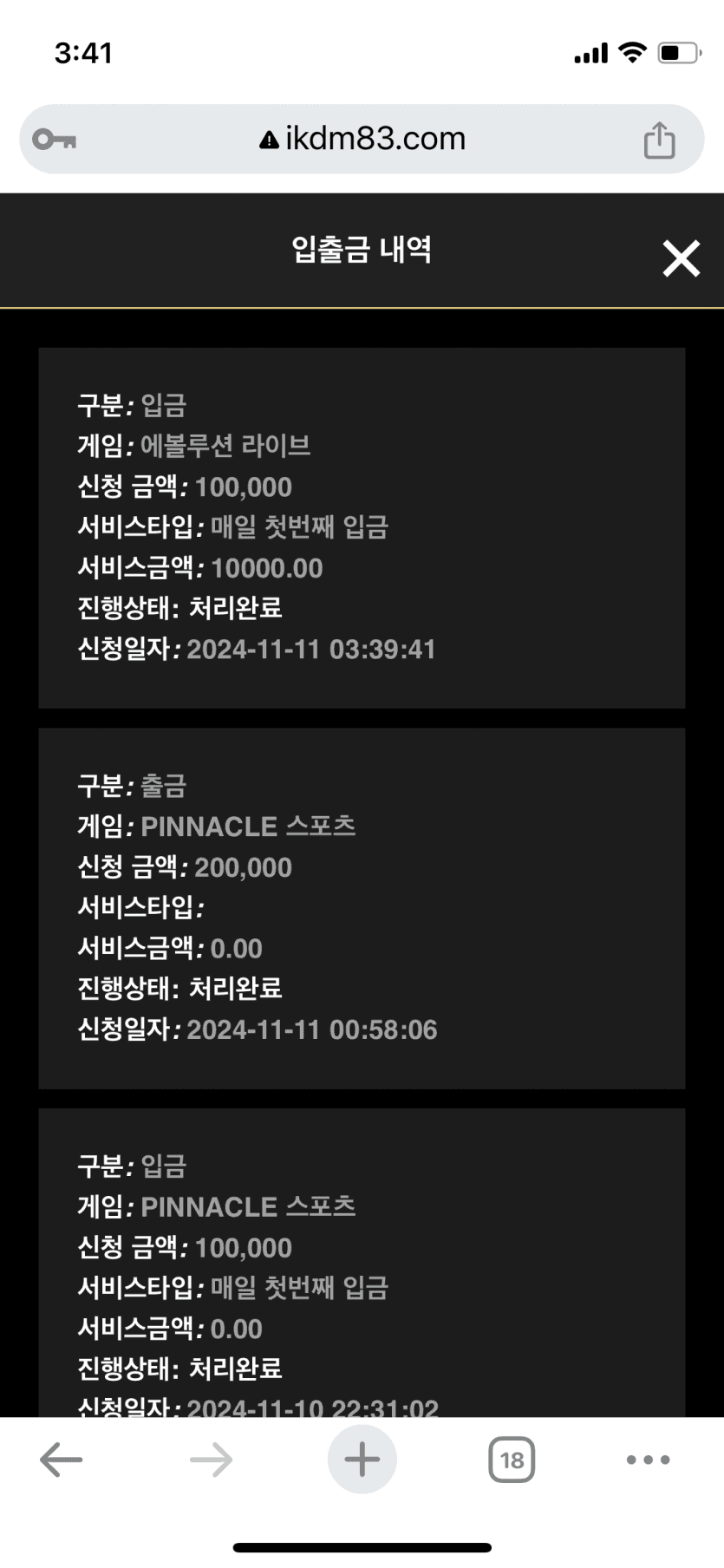Go back to the previous page
Image resolution: width=724 pixels, height=1568 pixels.
62,1460
